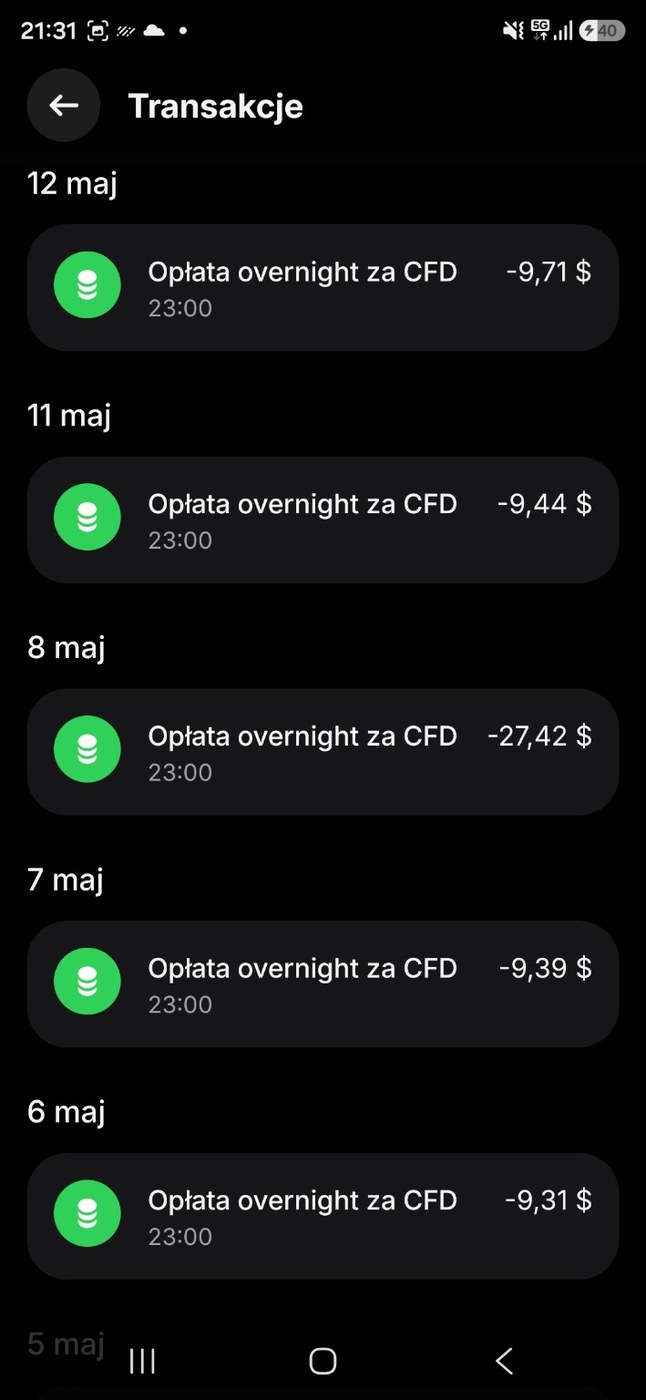The height and width of the screenshot is (1400, 646).
Task: Go back from the Transakcje screen
Action: click(63, 105)
